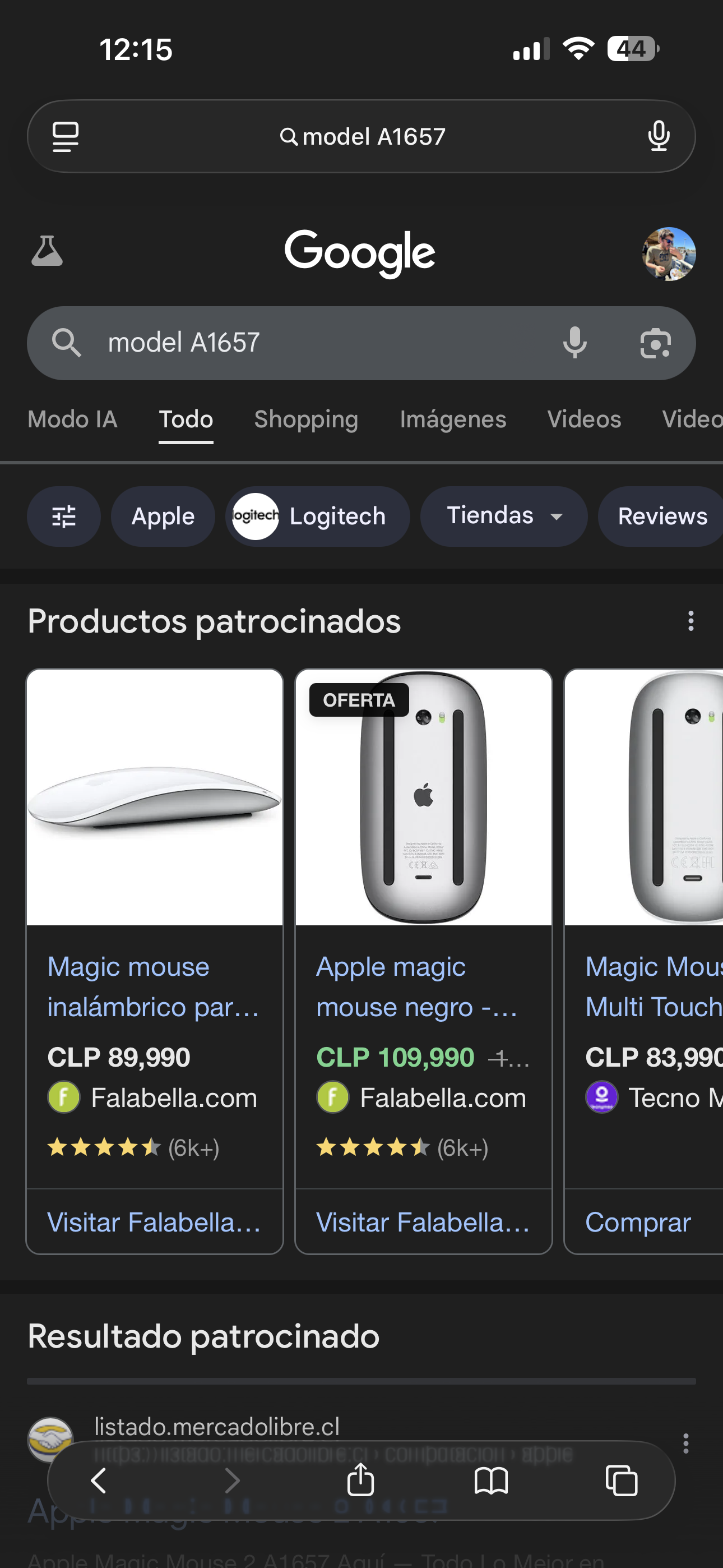
Task: Tap the share icon in browser toolbar
Action: [x=361, y=1482]
